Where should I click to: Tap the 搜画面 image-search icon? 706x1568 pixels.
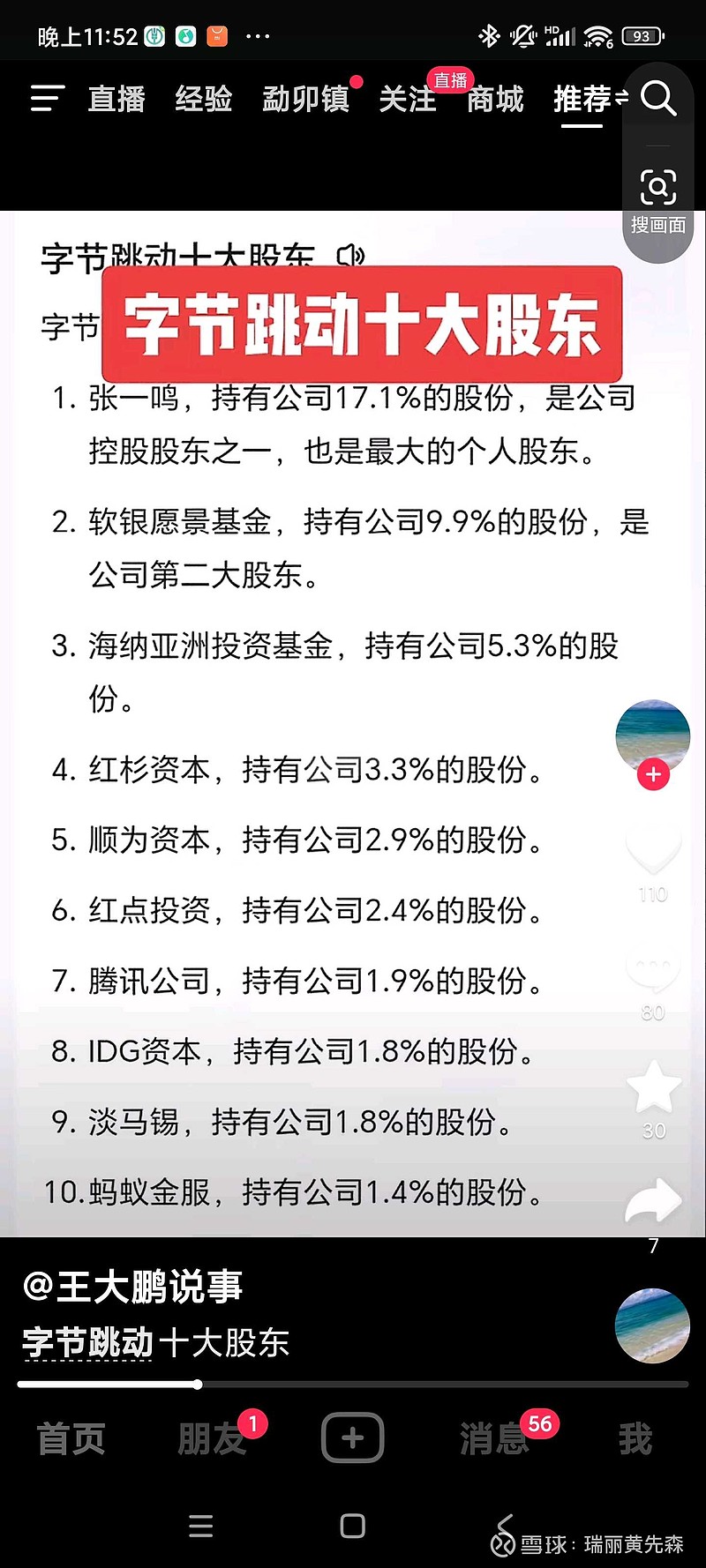(658, 188)
